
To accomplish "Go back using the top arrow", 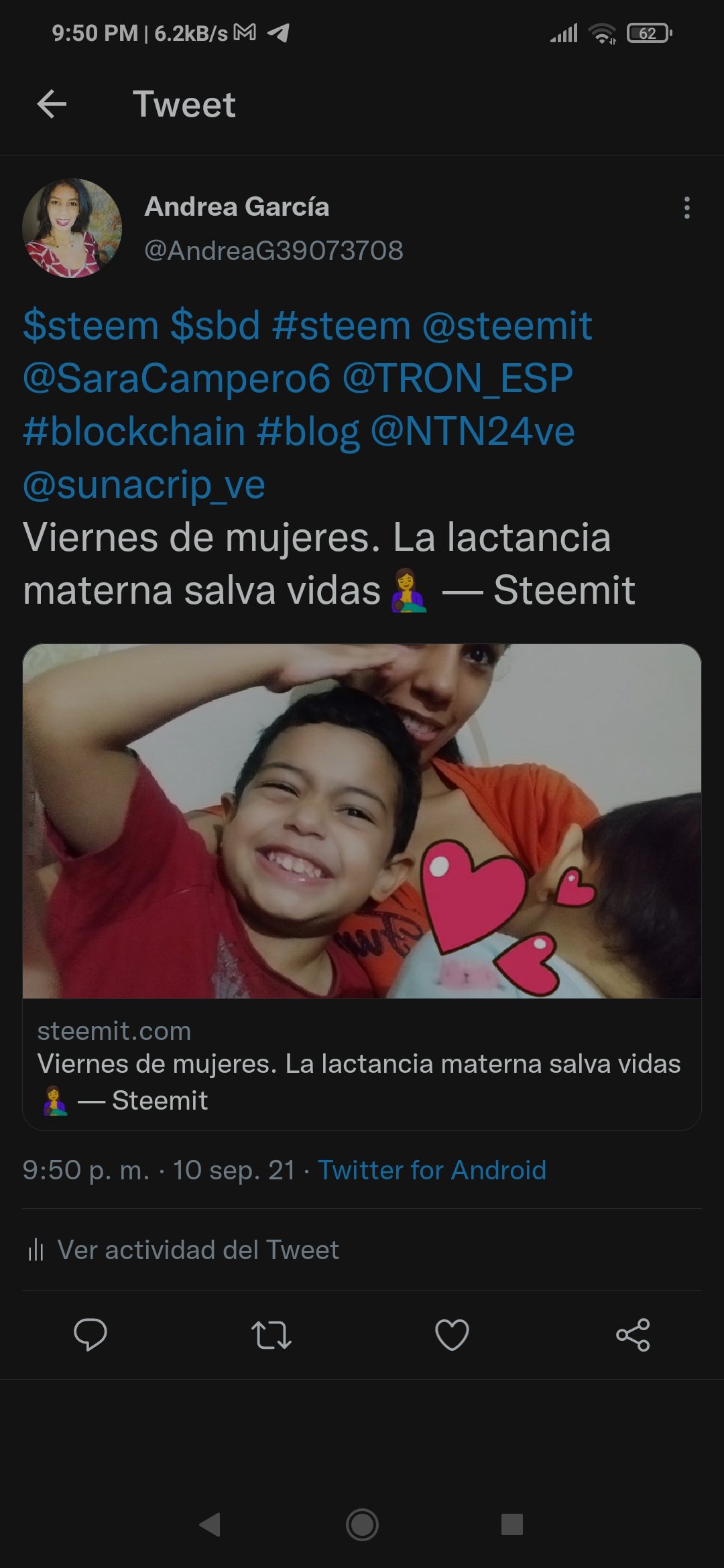I will click(52, 105).
